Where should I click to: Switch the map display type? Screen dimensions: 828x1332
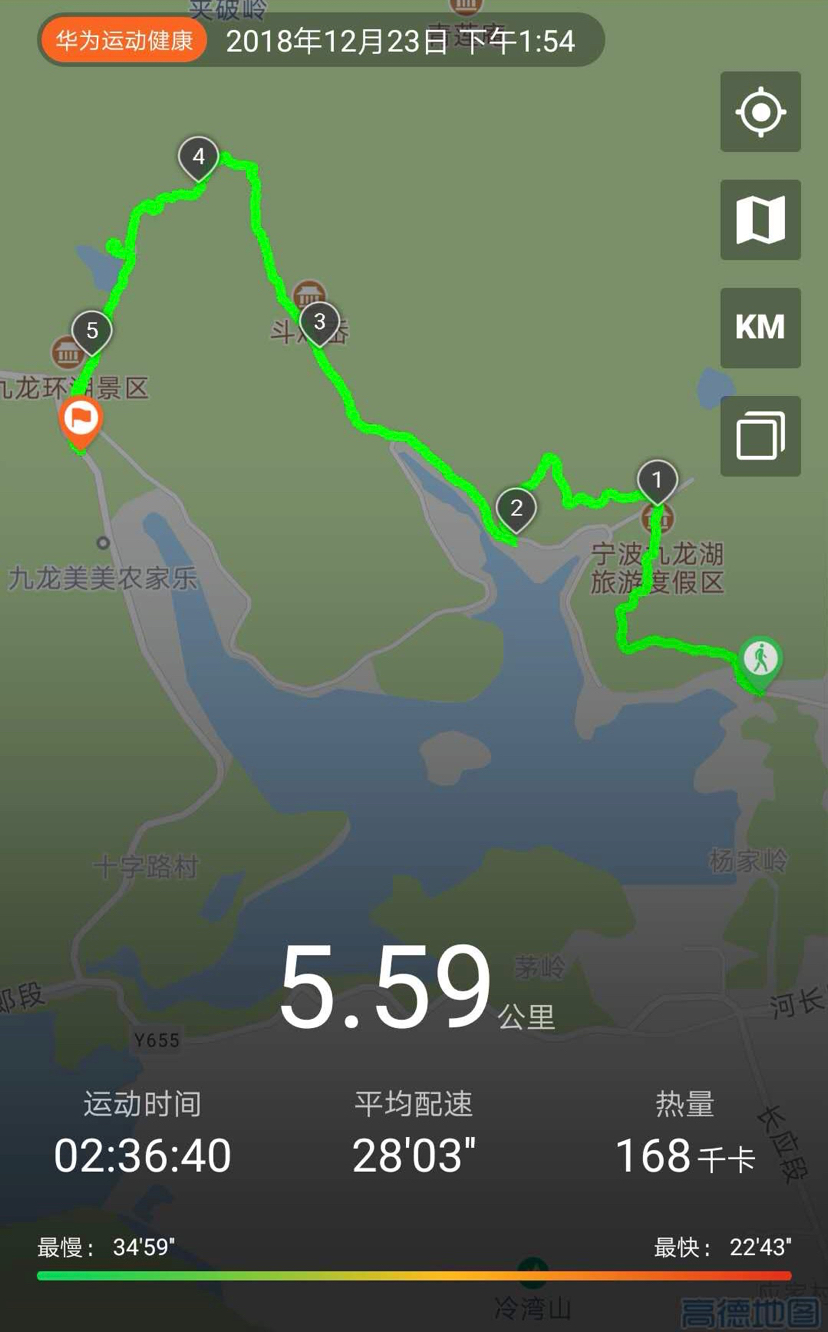pos(760,220)
